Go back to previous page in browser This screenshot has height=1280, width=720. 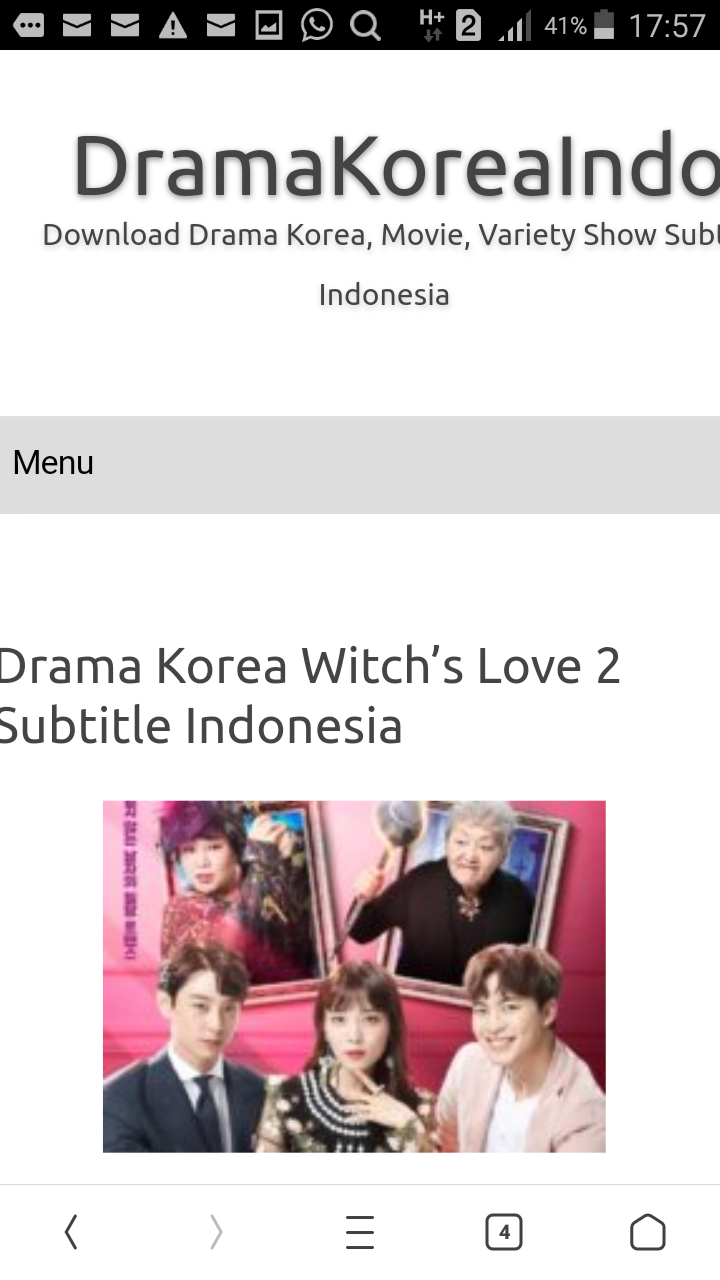(71, 1232)
